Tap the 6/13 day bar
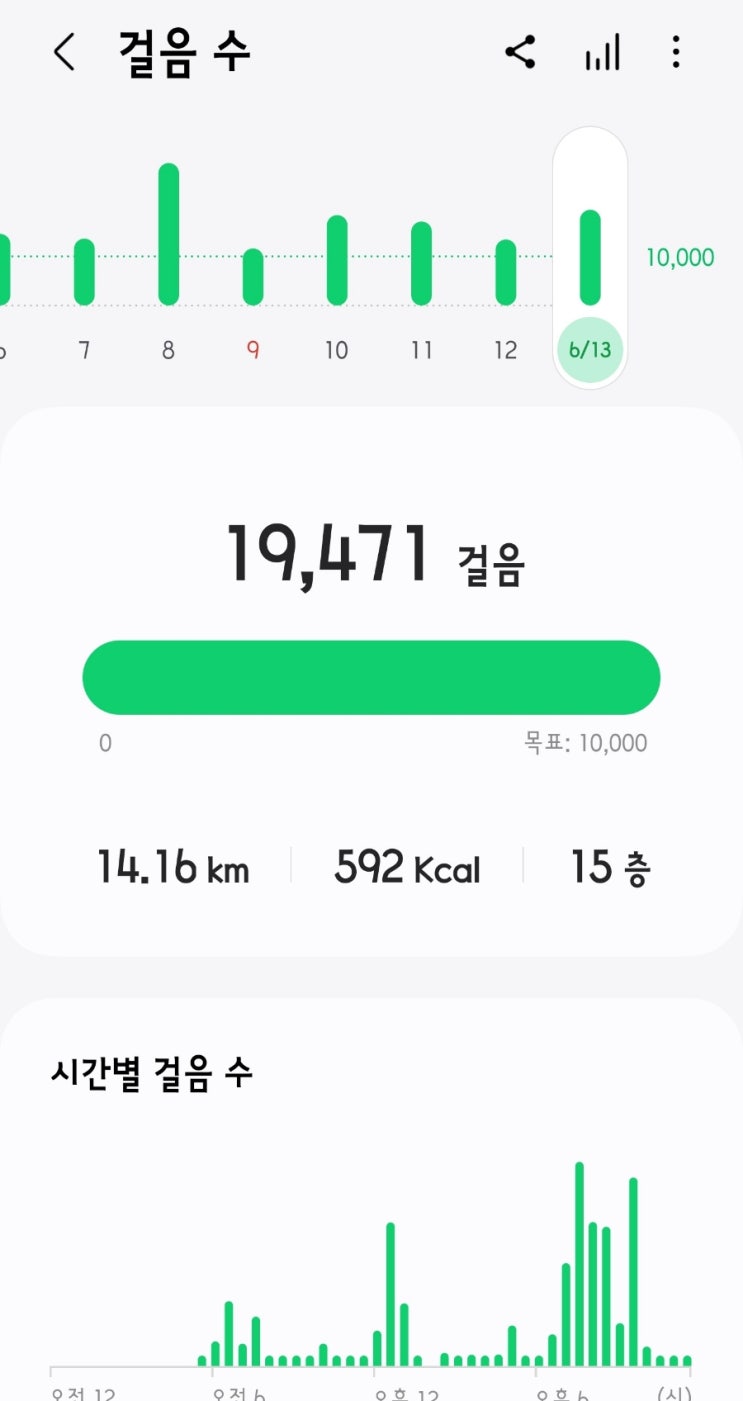This screenshot has width=743, height=1401. tap(590, 258)
